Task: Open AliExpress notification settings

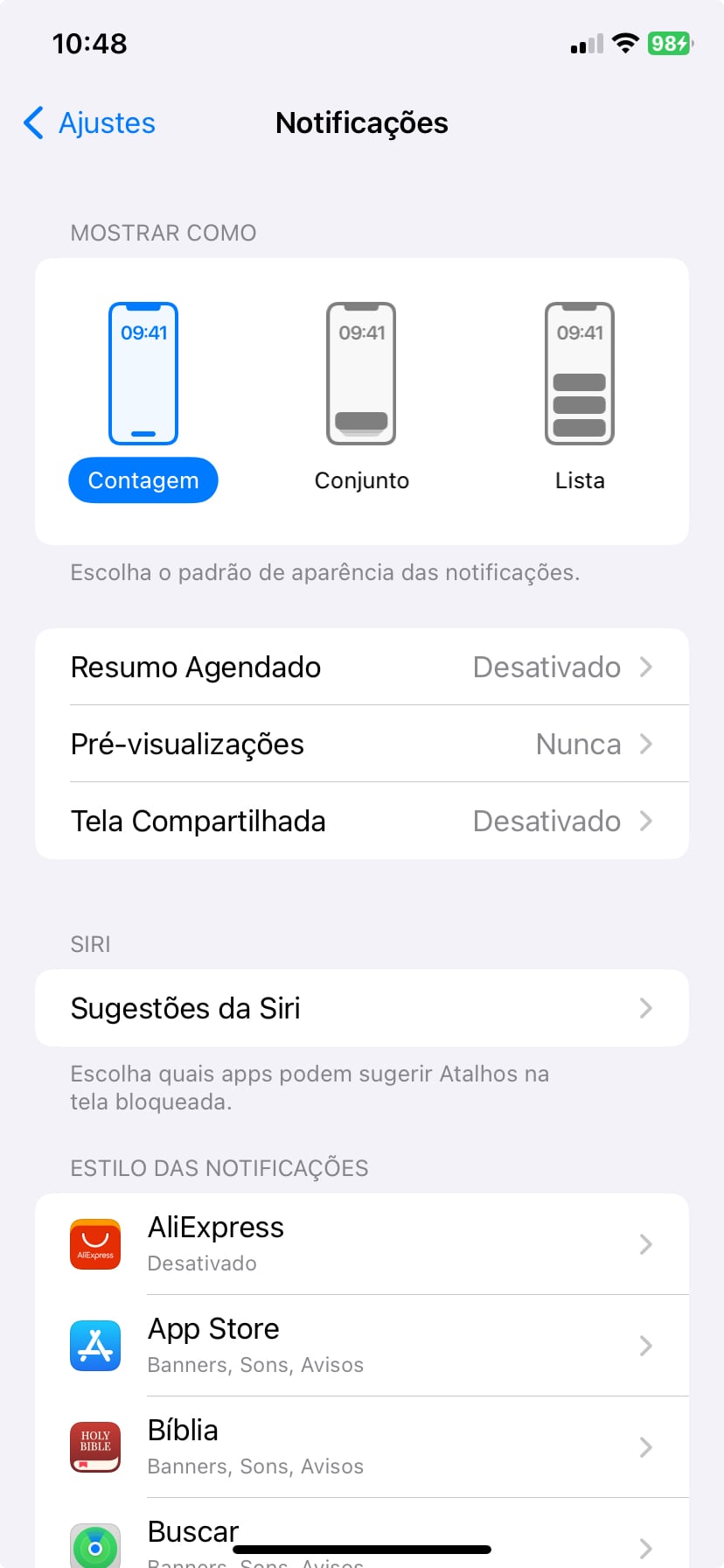Action: click(x=362, y=1243)
